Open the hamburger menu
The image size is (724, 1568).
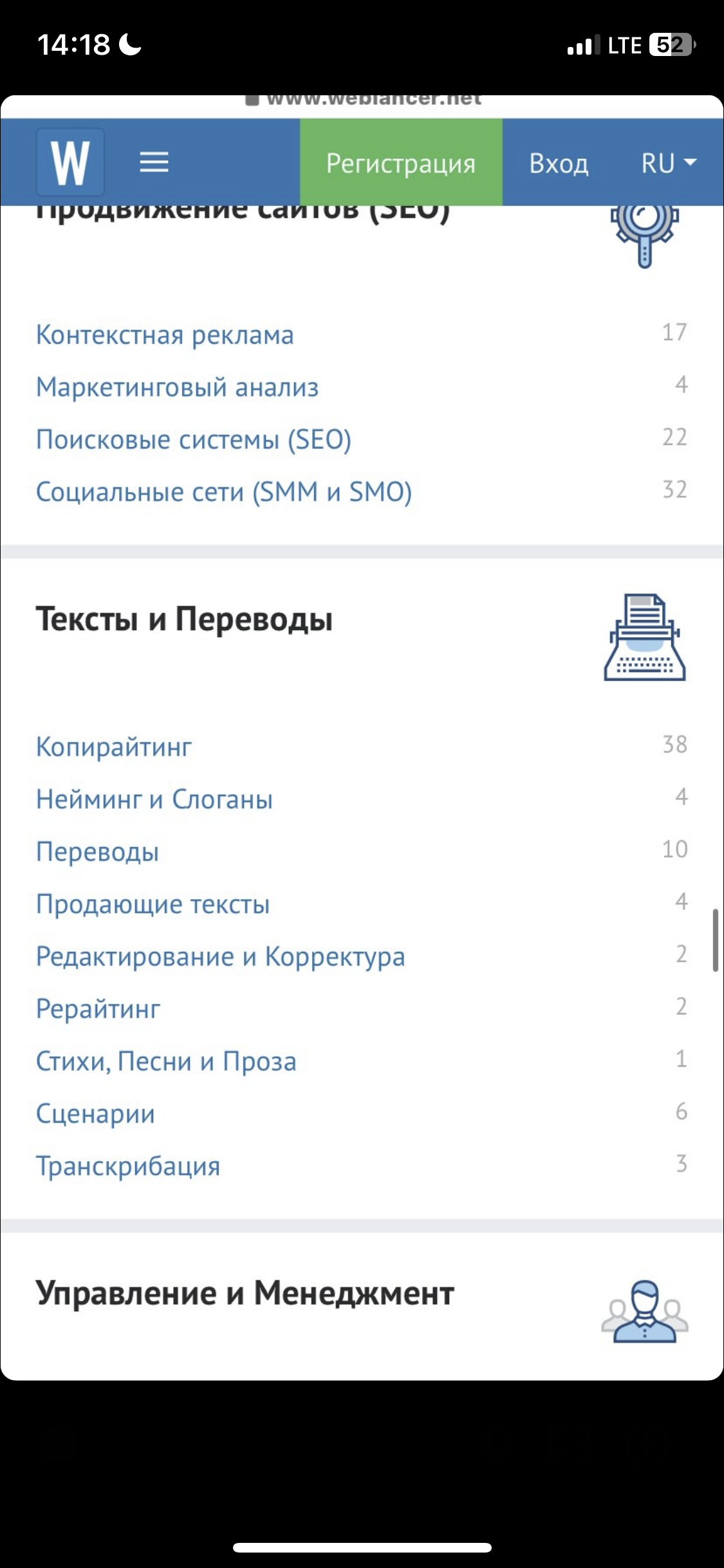tap(154, 162)
